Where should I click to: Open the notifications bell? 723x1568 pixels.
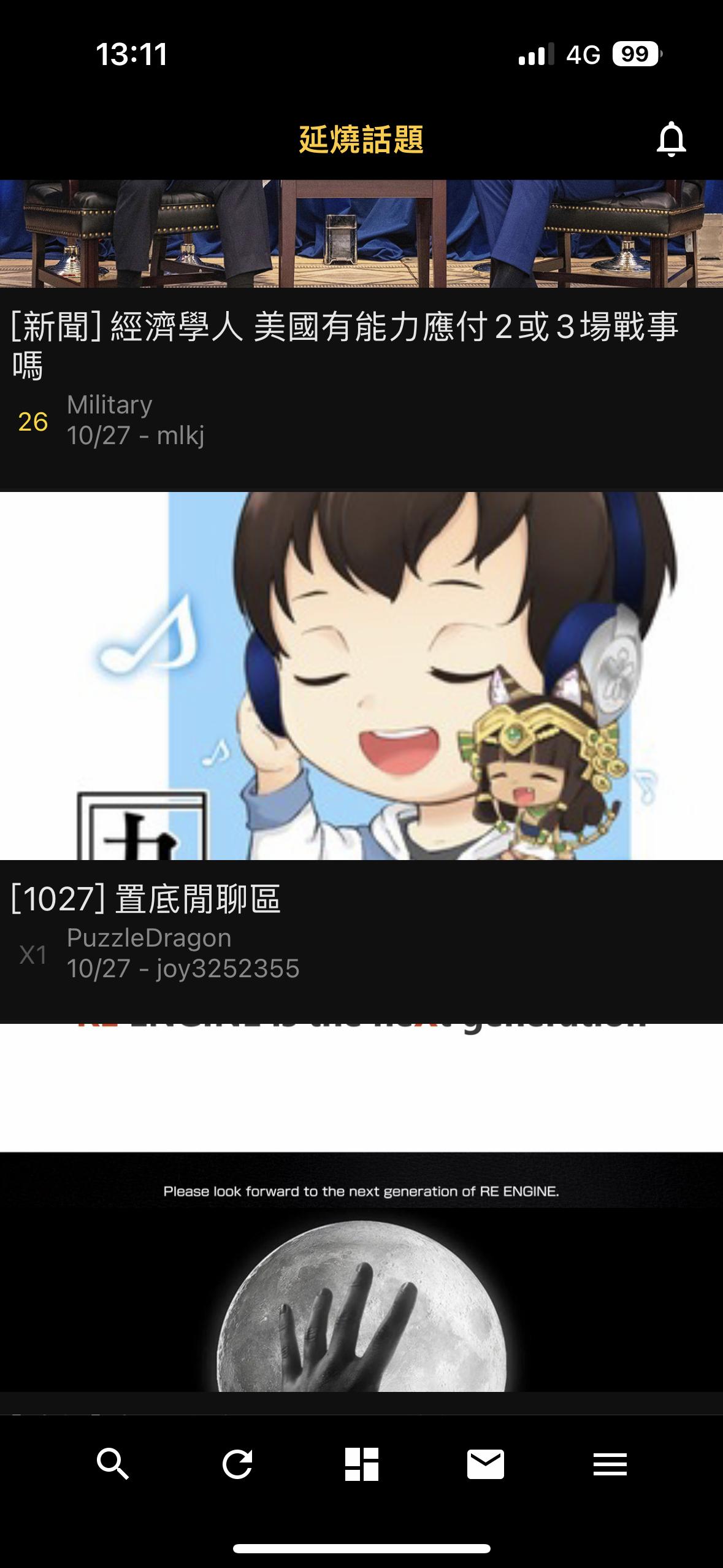coord(671,139)
